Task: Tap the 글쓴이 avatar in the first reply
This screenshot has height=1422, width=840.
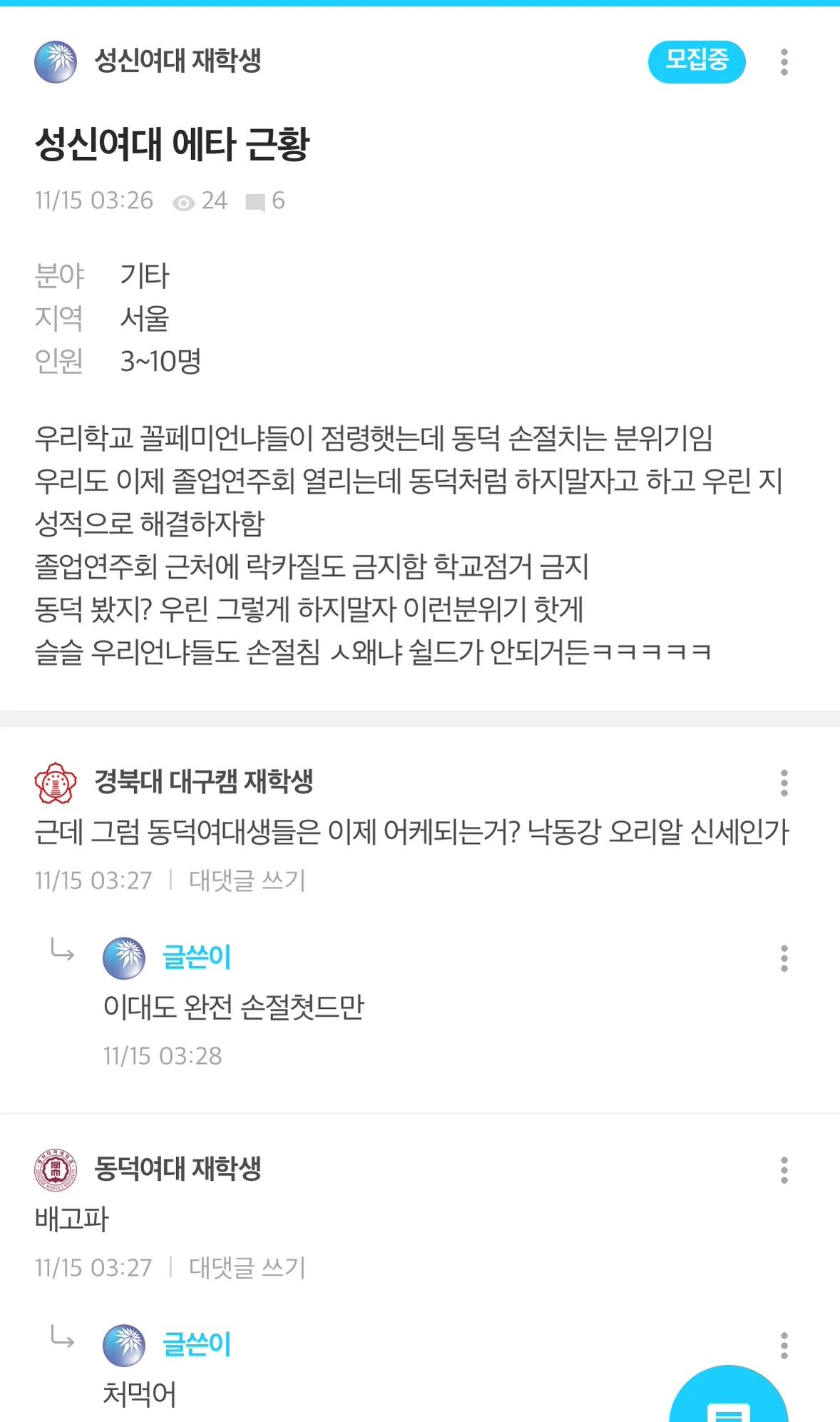Action: (x=124, y=956)
